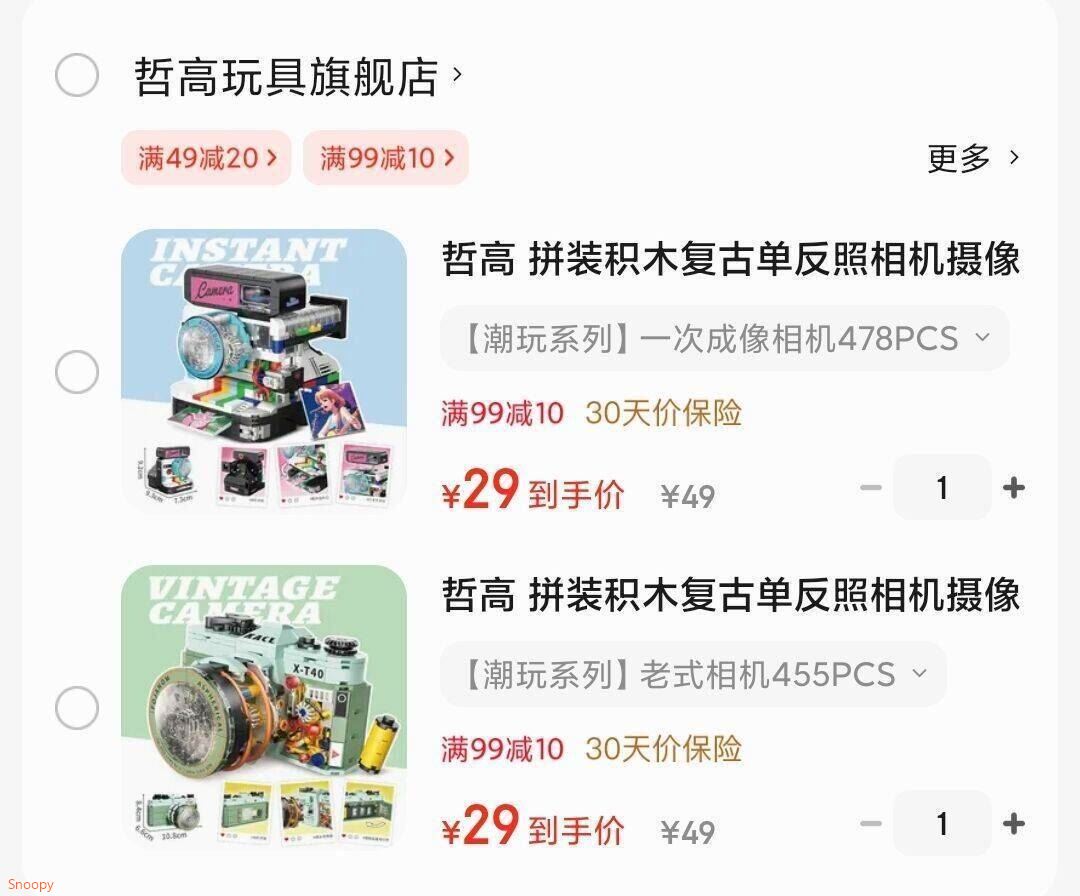Change variant 一次成像相机478PCS dropdown

pos(724,339)
